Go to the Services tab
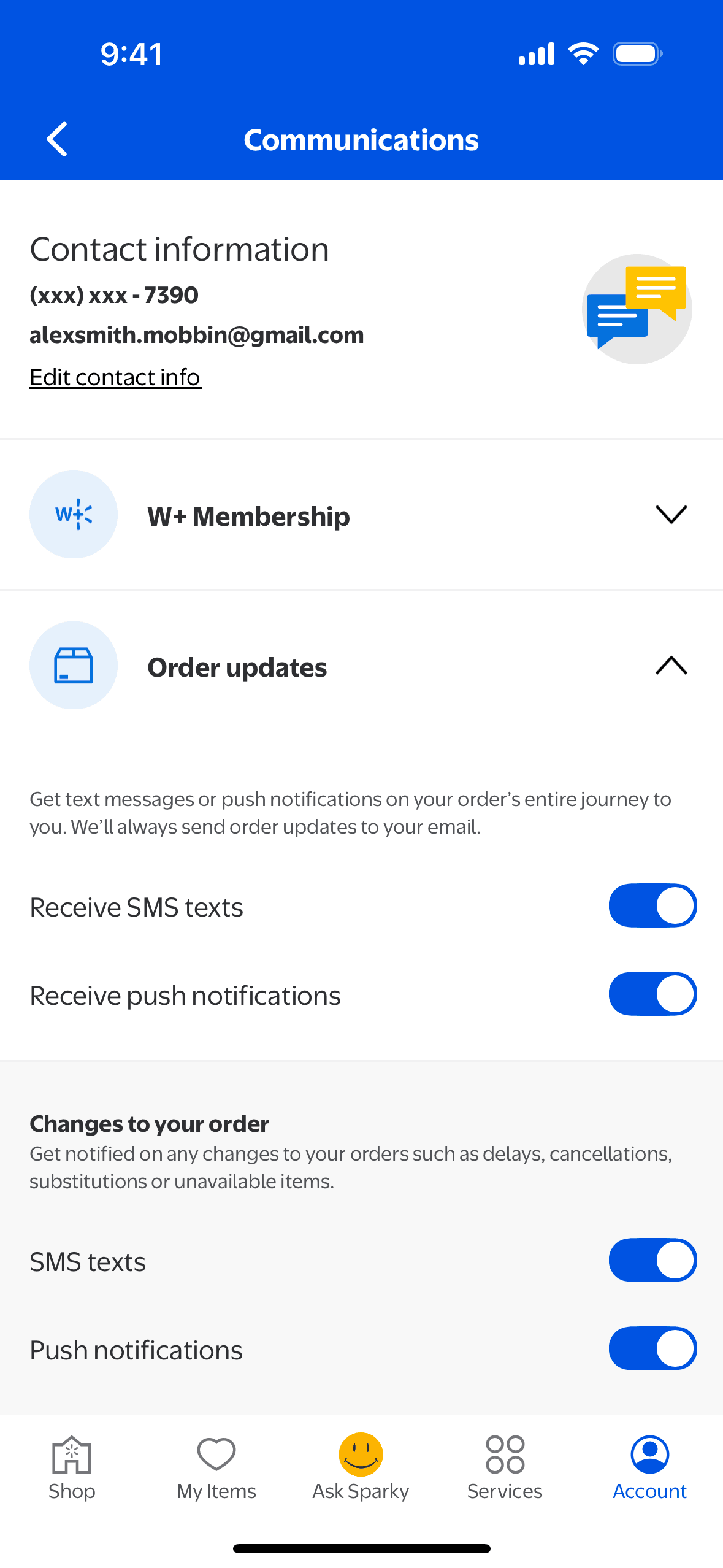Screen dimensions: 723x1568 [505, 1467]
